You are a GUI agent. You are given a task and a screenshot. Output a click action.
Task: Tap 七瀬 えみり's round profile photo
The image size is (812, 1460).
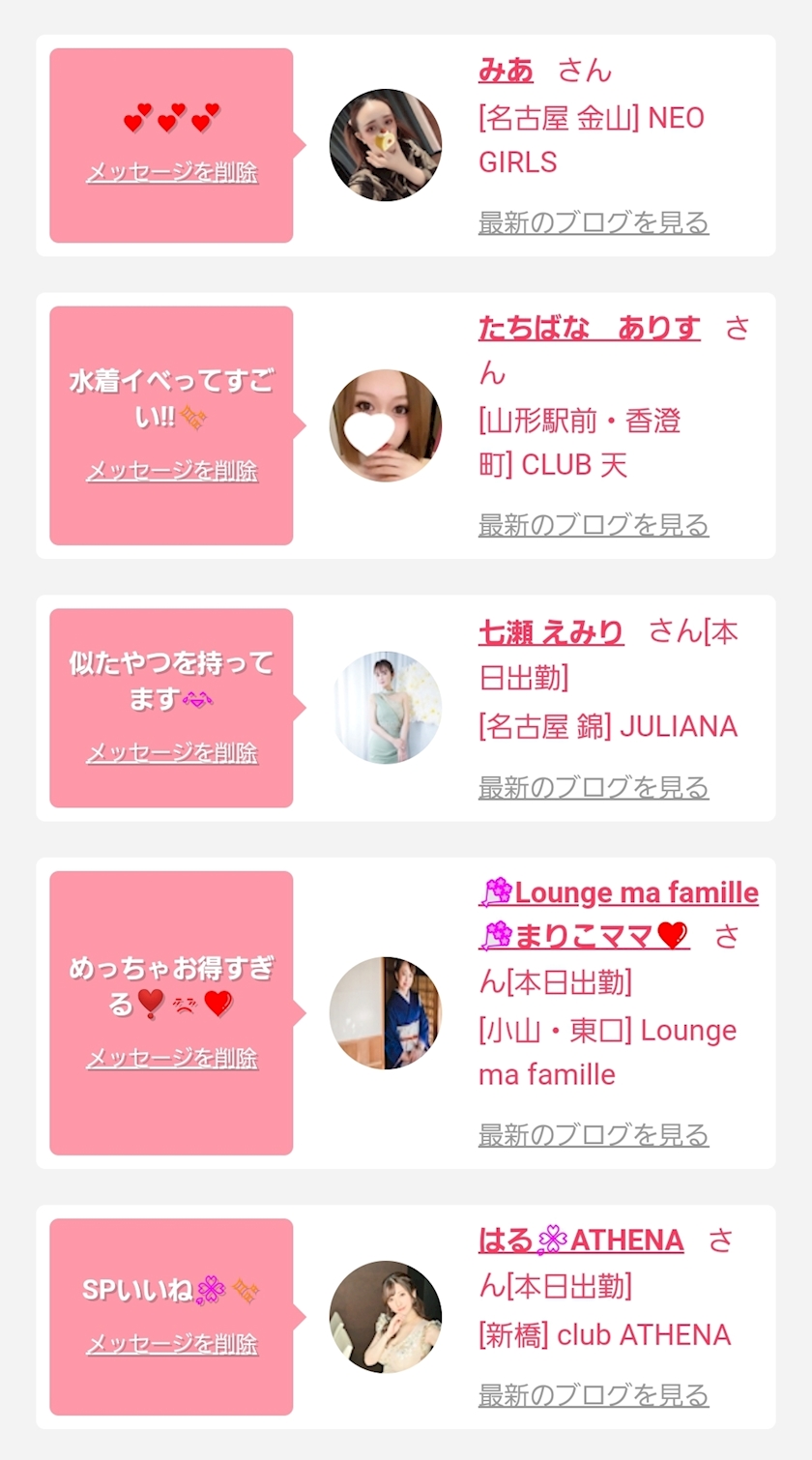point(386,708)
